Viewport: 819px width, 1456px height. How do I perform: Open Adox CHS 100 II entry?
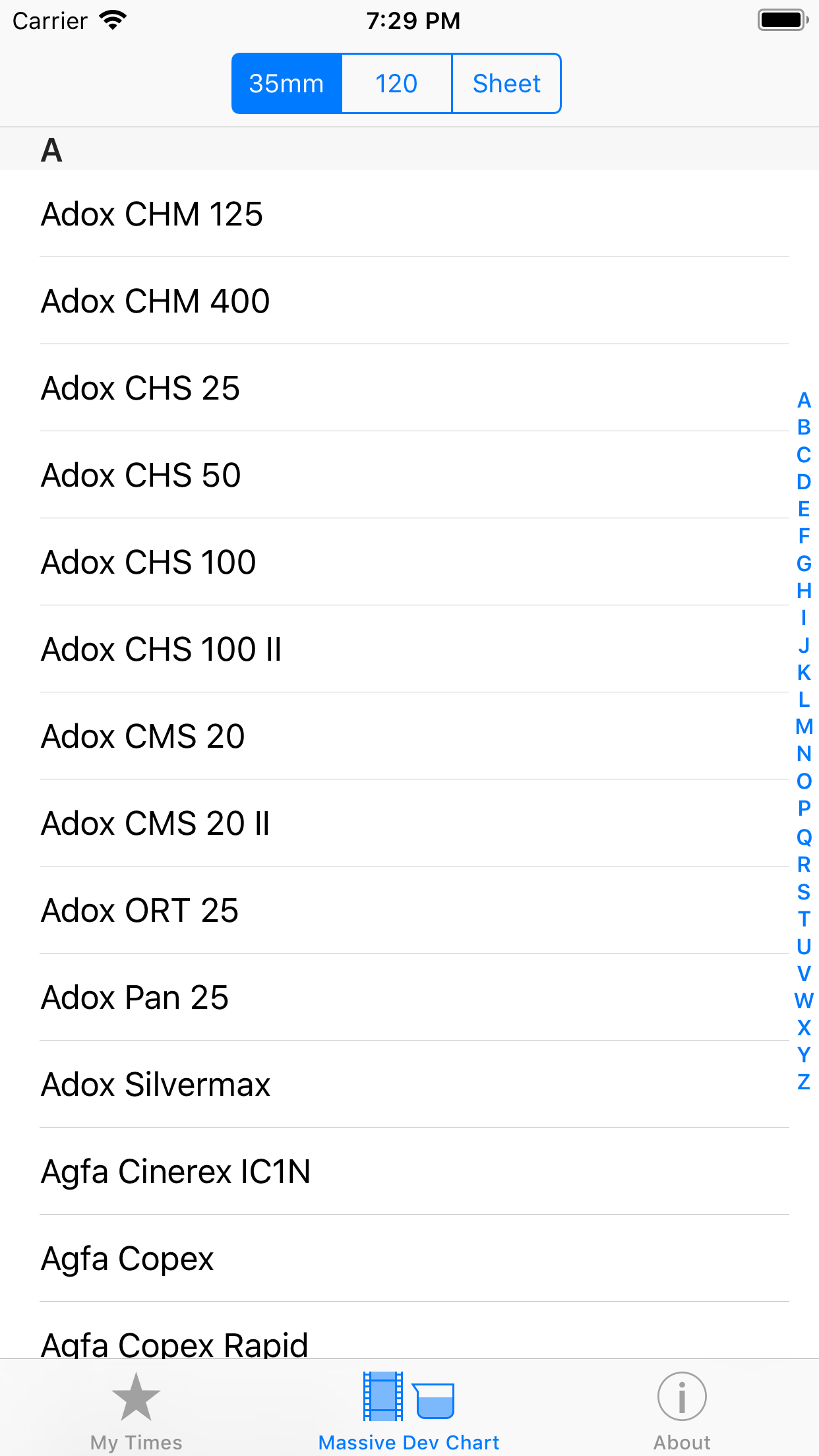pyautogui.click(x=264, y=649)
